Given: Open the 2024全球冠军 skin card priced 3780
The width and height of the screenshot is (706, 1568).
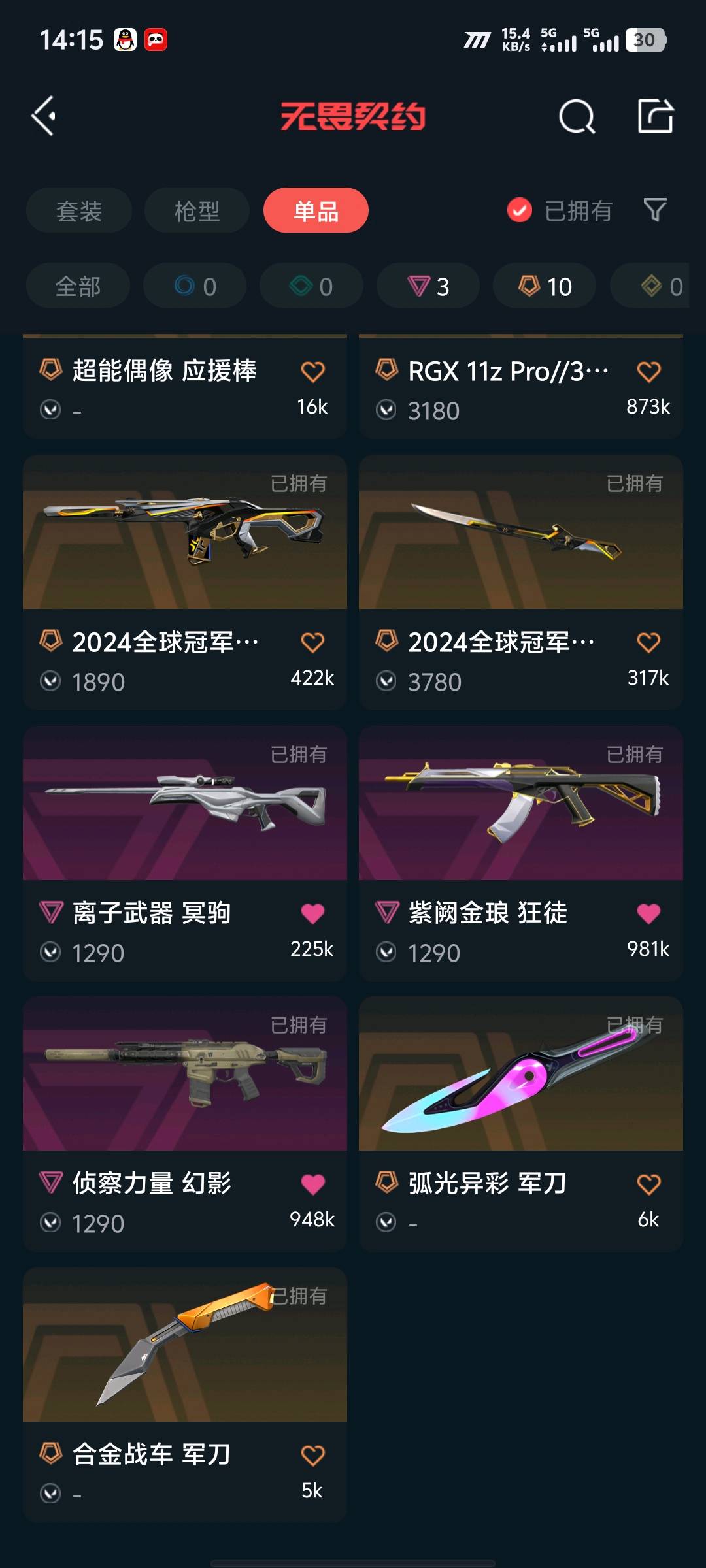Looking at the screenshot, I should pos(521,533).
